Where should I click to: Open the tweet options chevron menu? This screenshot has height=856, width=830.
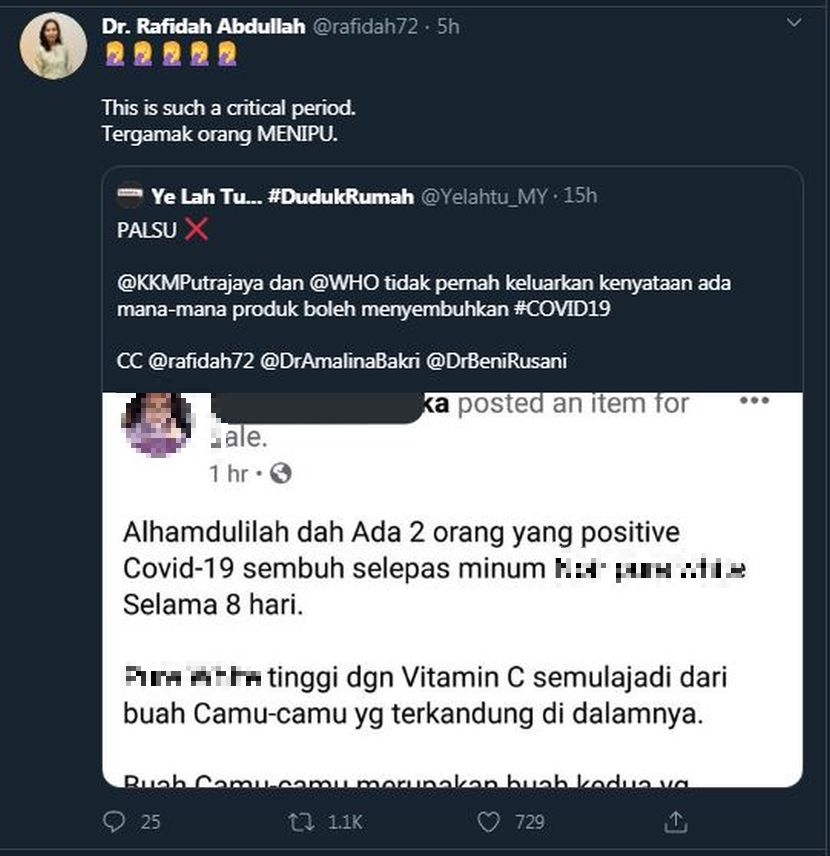pos(793,23)
